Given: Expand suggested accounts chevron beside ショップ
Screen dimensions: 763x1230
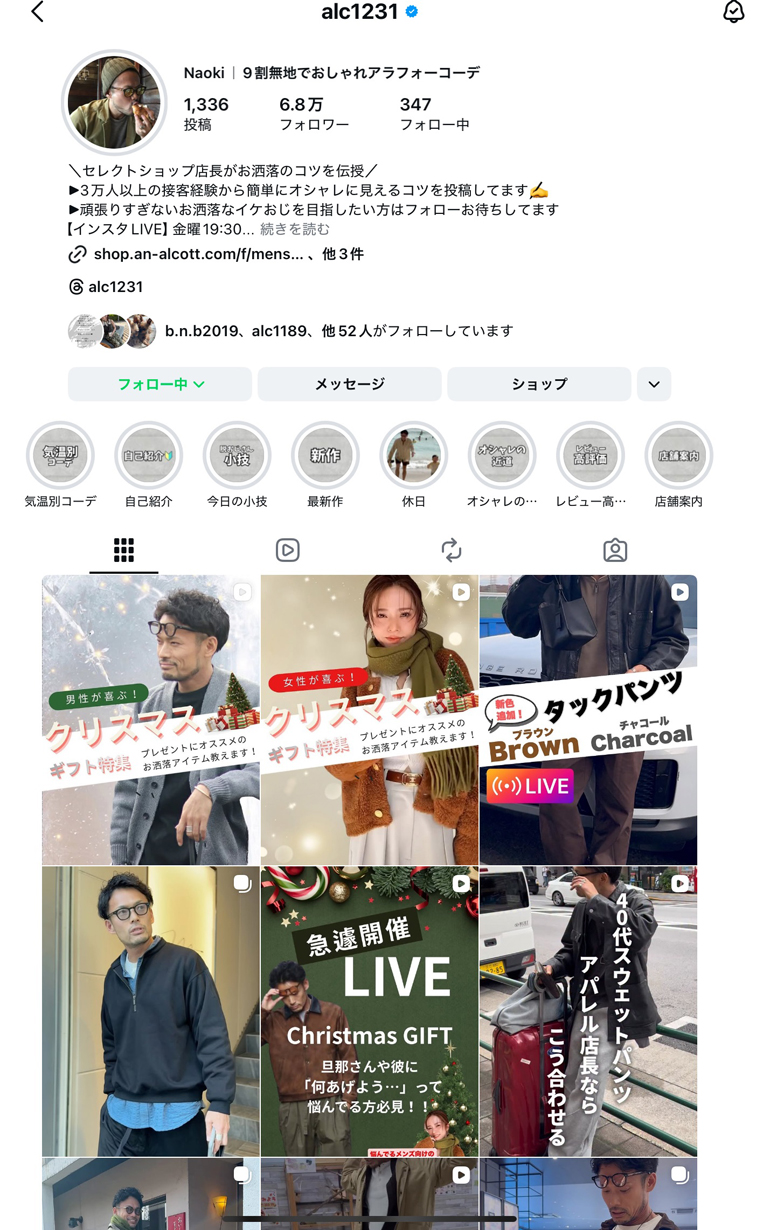Looking at the screenshot, I should coord(654,384).
